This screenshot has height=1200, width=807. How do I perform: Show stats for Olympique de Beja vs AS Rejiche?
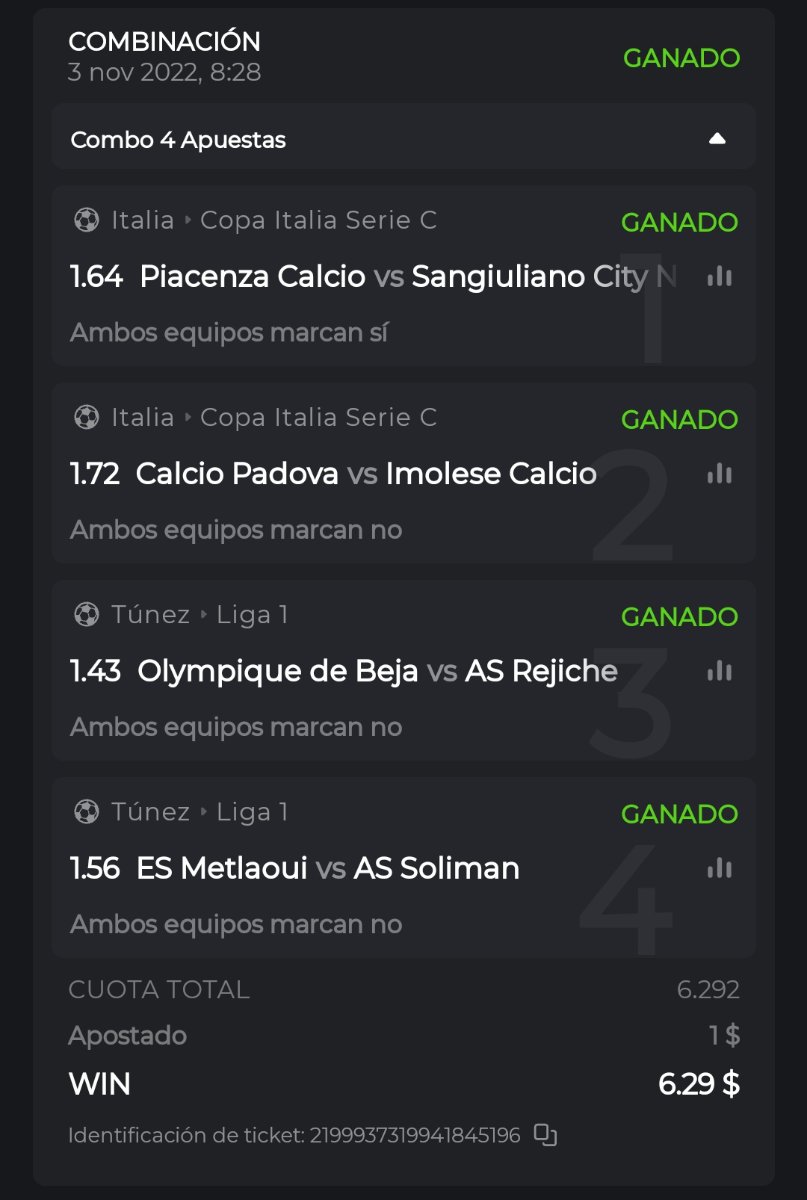point(719,671)
